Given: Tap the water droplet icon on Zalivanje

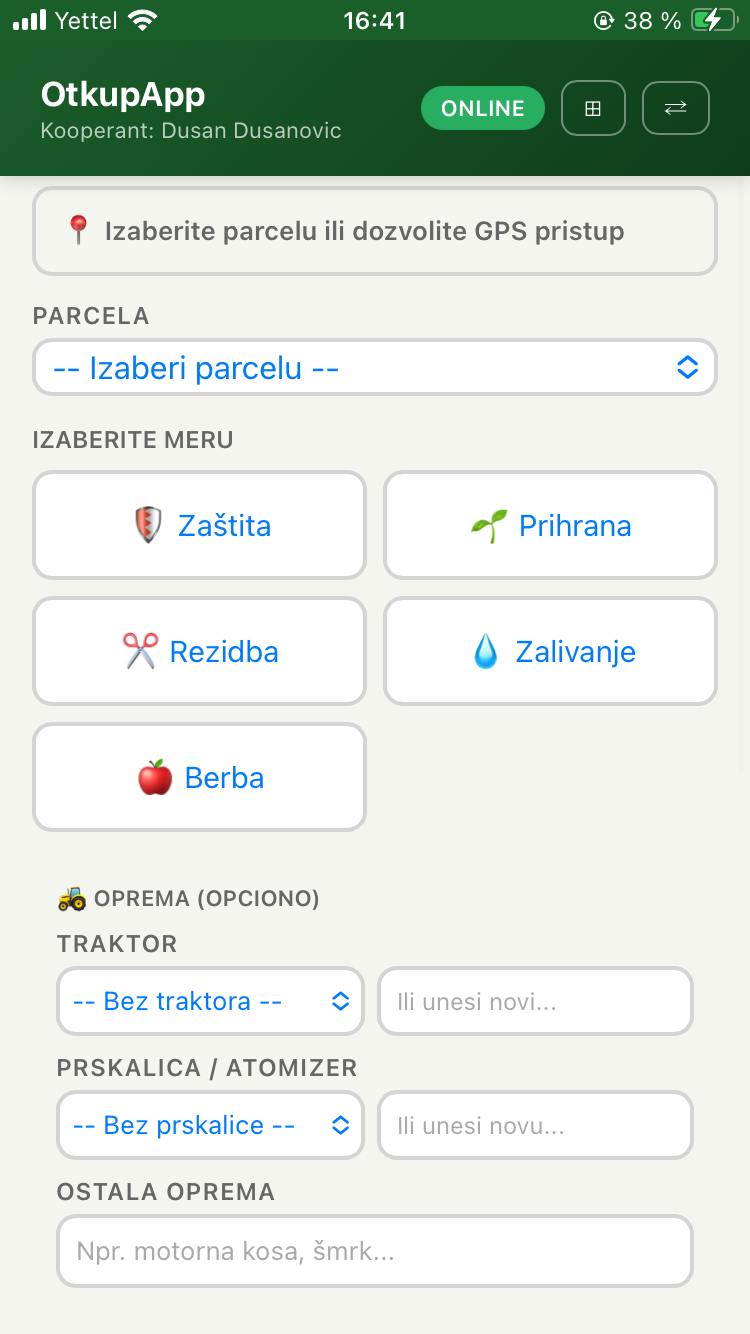Looking at the screenshot, I should [x=487, y=650].
